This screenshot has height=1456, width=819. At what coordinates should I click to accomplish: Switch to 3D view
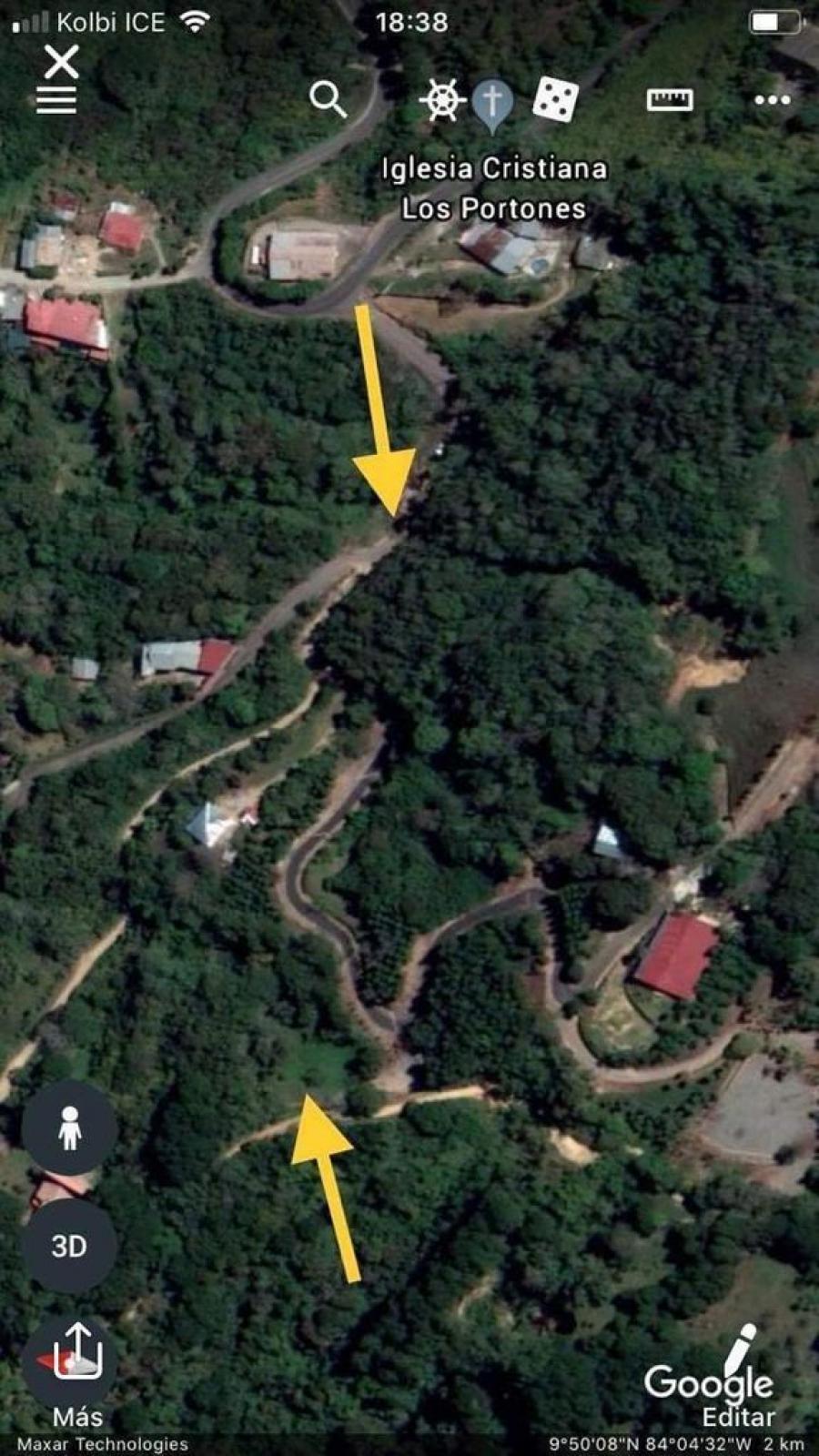pos(69,1246)
